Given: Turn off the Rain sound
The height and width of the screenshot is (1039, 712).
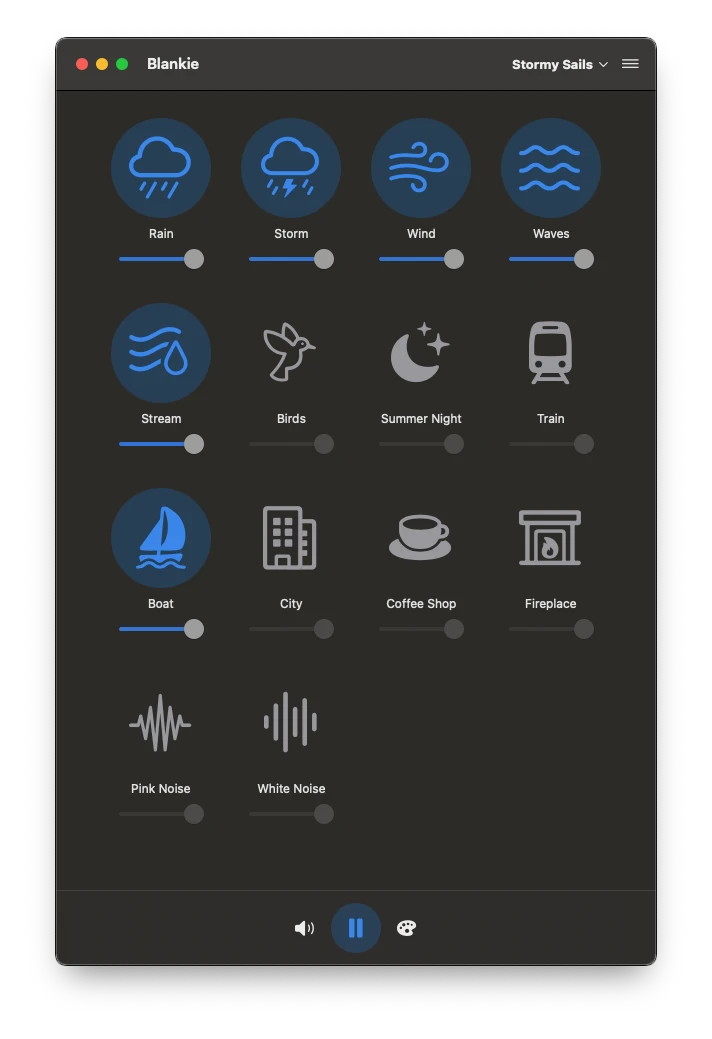Looking at the screenshot, I should [161, 167].
